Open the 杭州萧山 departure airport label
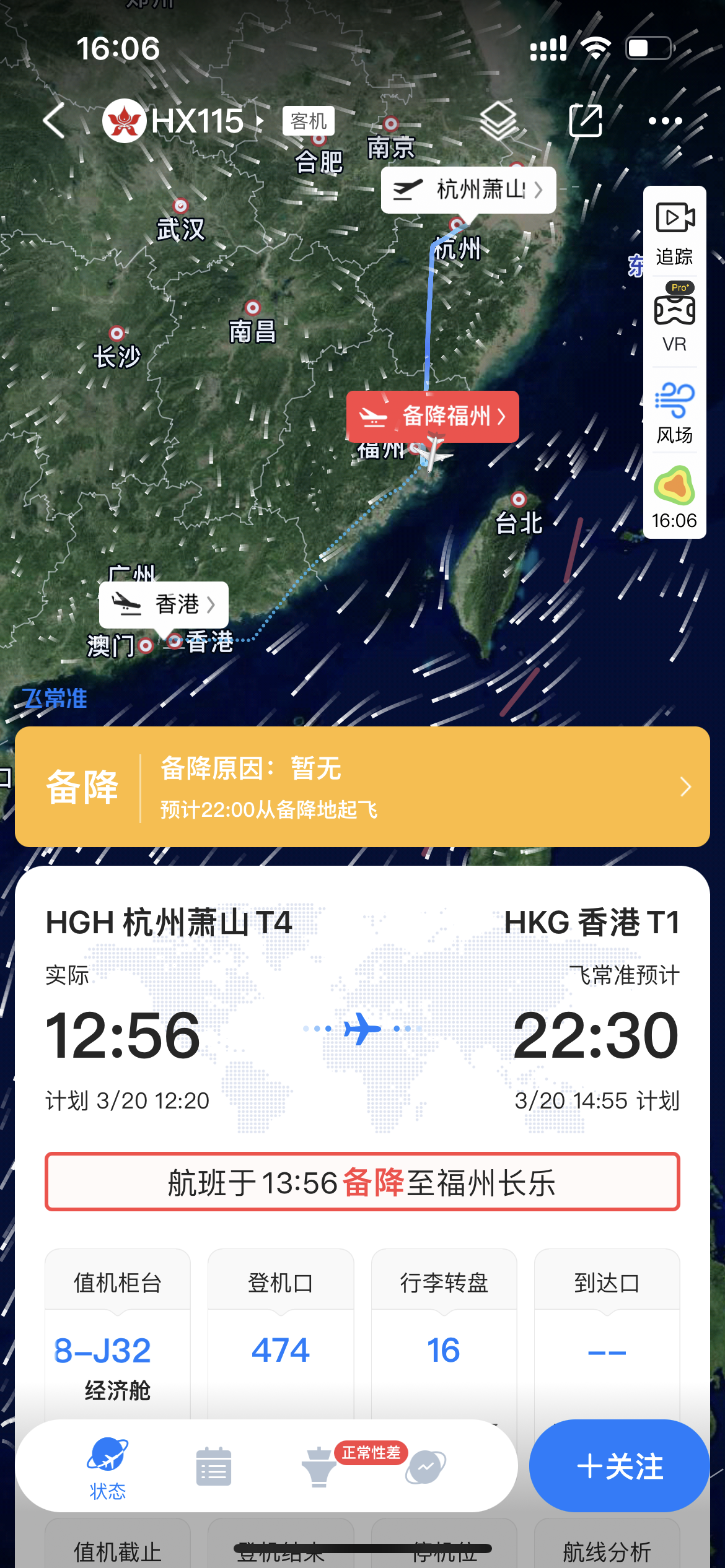The height and width of the screenshot is (1568, 725). [x=468, y=190]
